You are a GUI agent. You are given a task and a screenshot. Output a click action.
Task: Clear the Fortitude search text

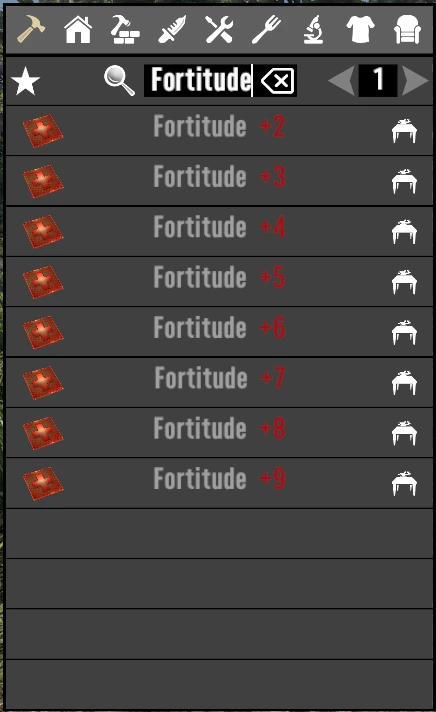pos(277,81)
